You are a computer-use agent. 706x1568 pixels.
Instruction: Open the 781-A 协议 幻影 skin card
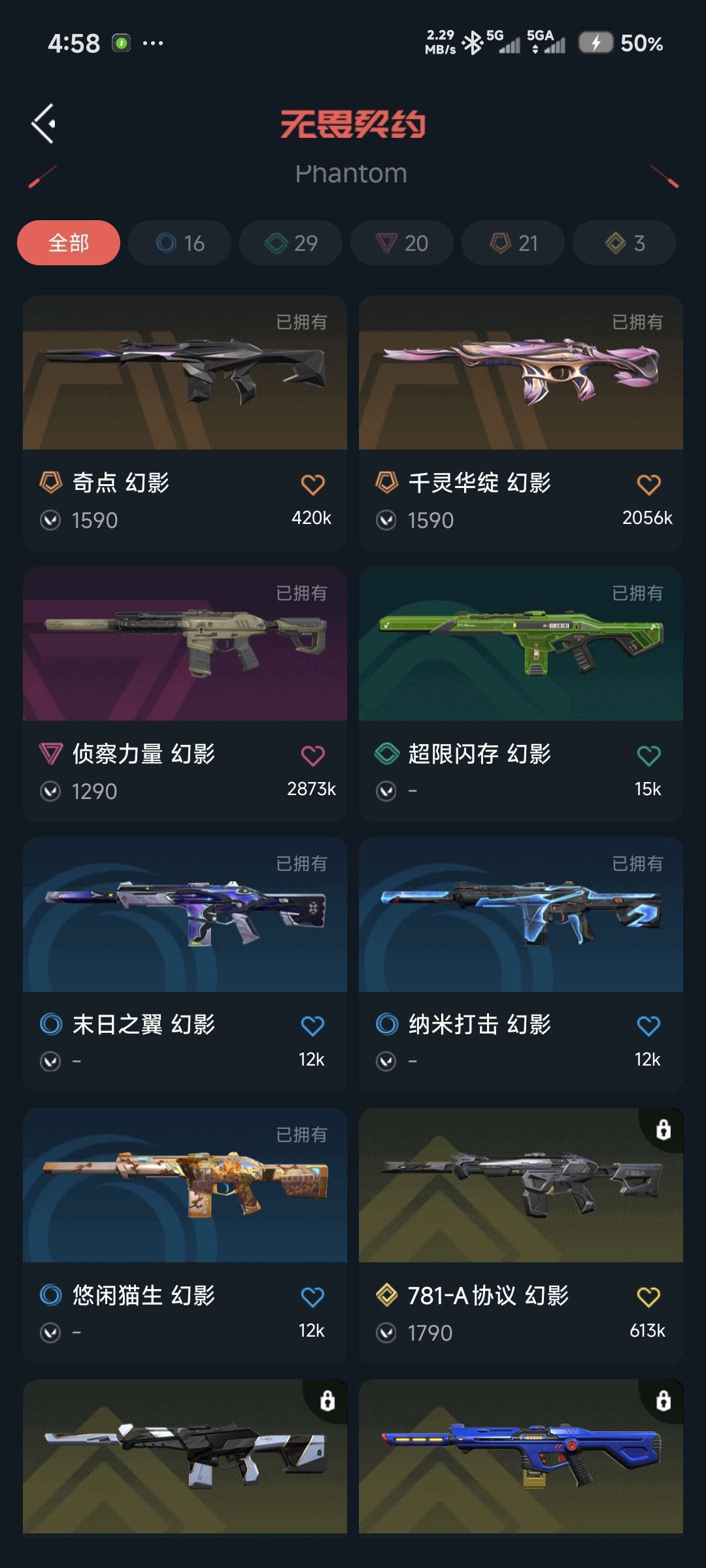(x=521, y=1236)
